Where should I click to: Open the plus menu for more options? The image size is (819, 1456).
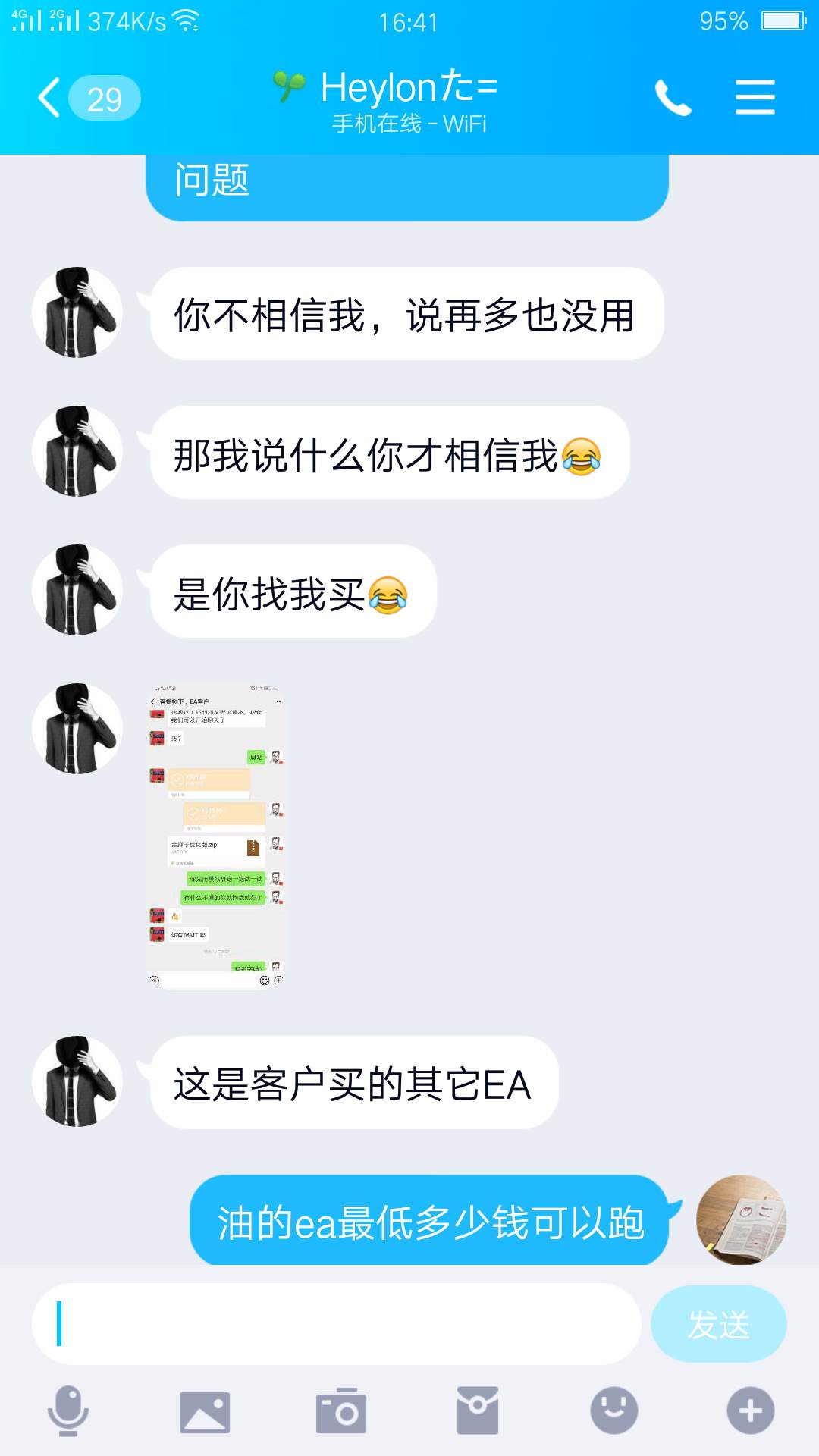click(751, 1410)
